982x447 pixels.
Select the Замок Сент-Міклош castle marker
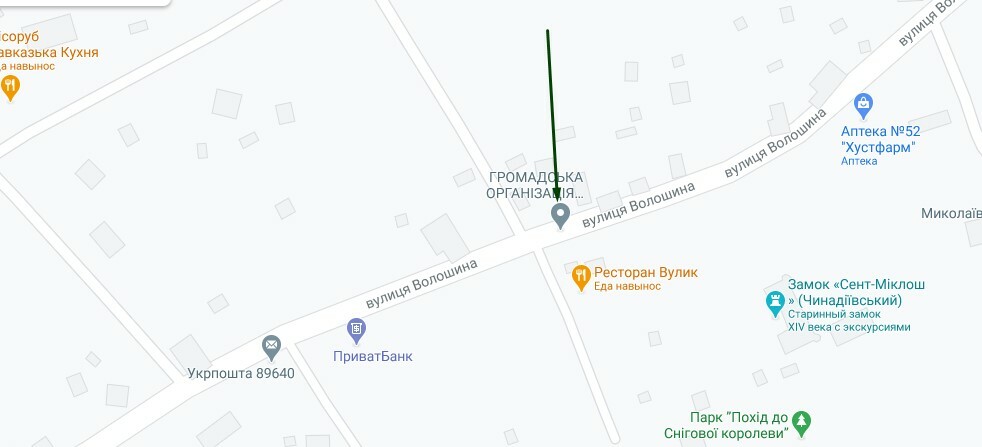point(774,301)
